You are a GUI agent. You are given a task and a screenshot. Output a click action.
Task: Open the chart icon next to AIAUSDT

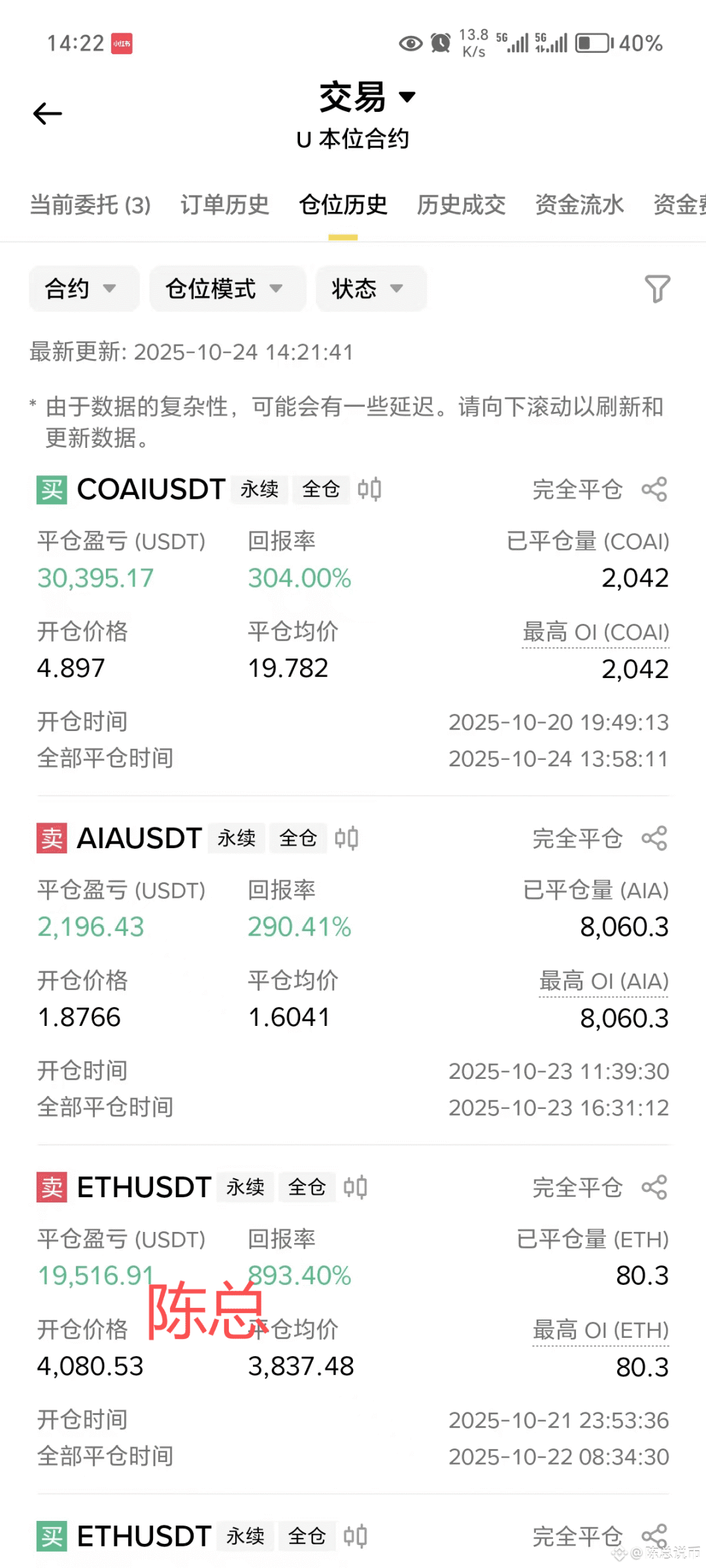[346, 838]
